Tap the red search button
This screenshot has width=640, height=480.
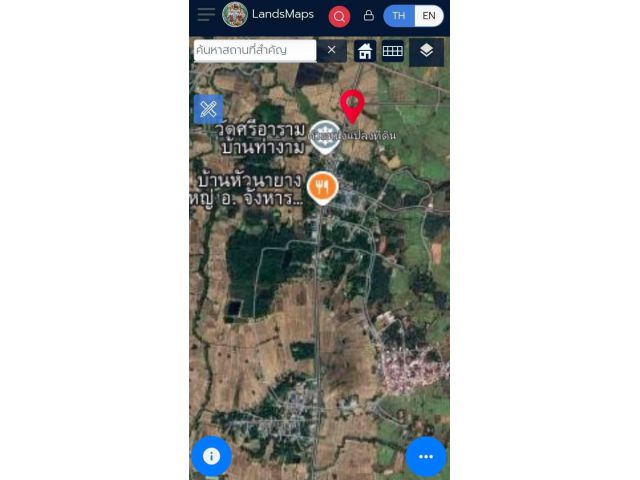(x=339, y=16)
